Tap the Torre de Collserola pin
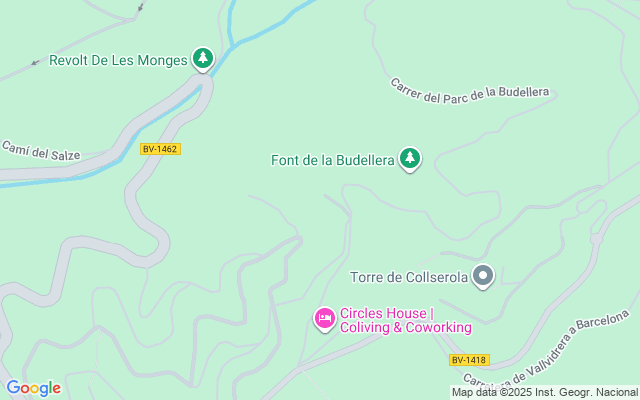Image resolution: width=640 pixels, height=400 pixels. point(483,276)
